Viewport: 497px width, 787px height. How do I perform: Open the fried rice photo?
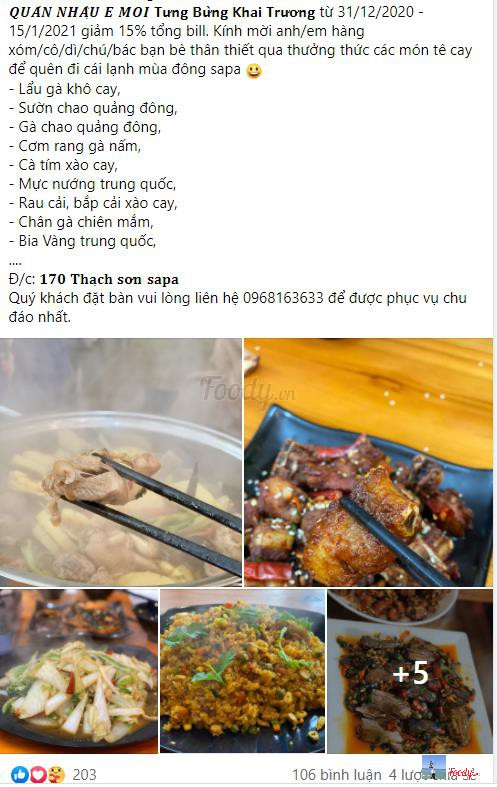[242, 671]
